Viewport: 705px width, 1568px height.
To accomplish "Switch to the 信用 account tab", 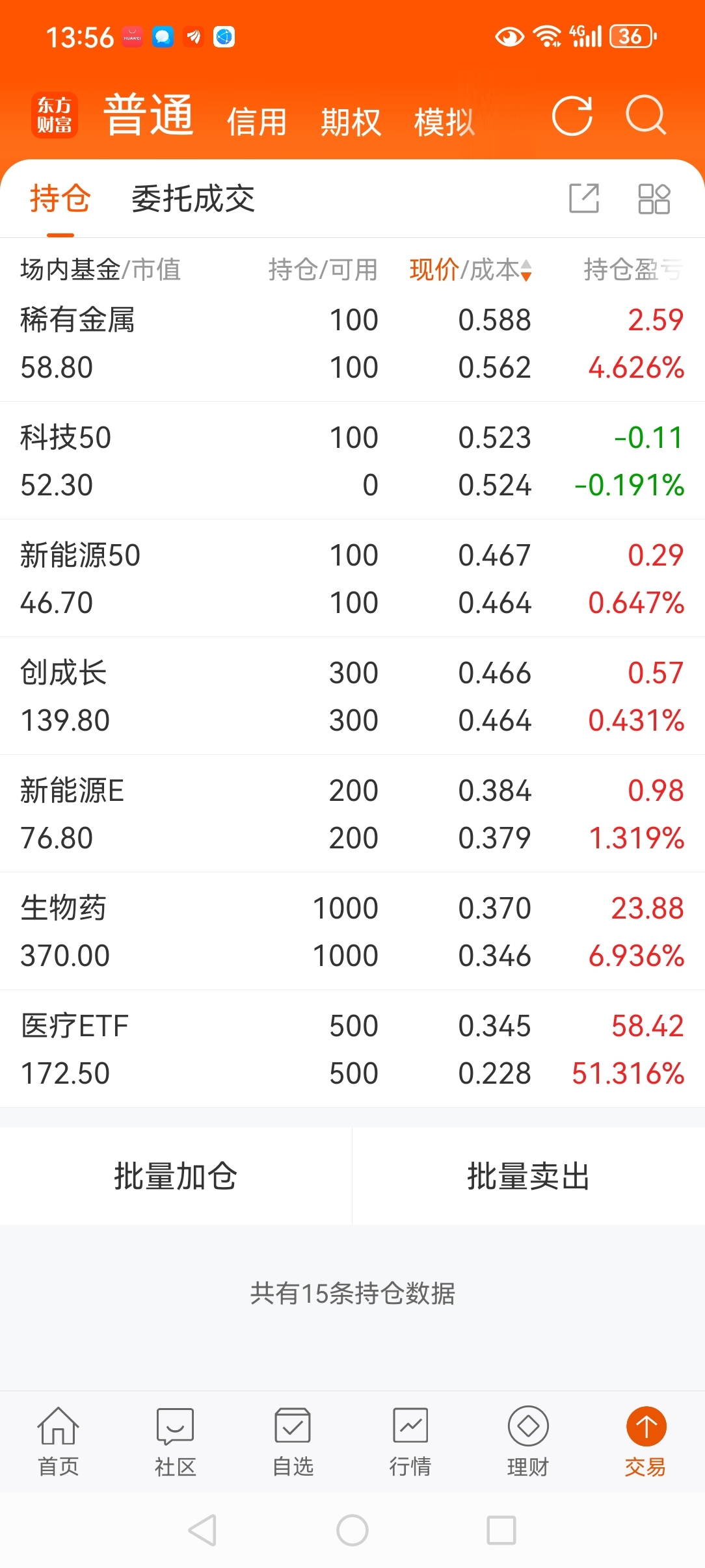I will (257, 122).
